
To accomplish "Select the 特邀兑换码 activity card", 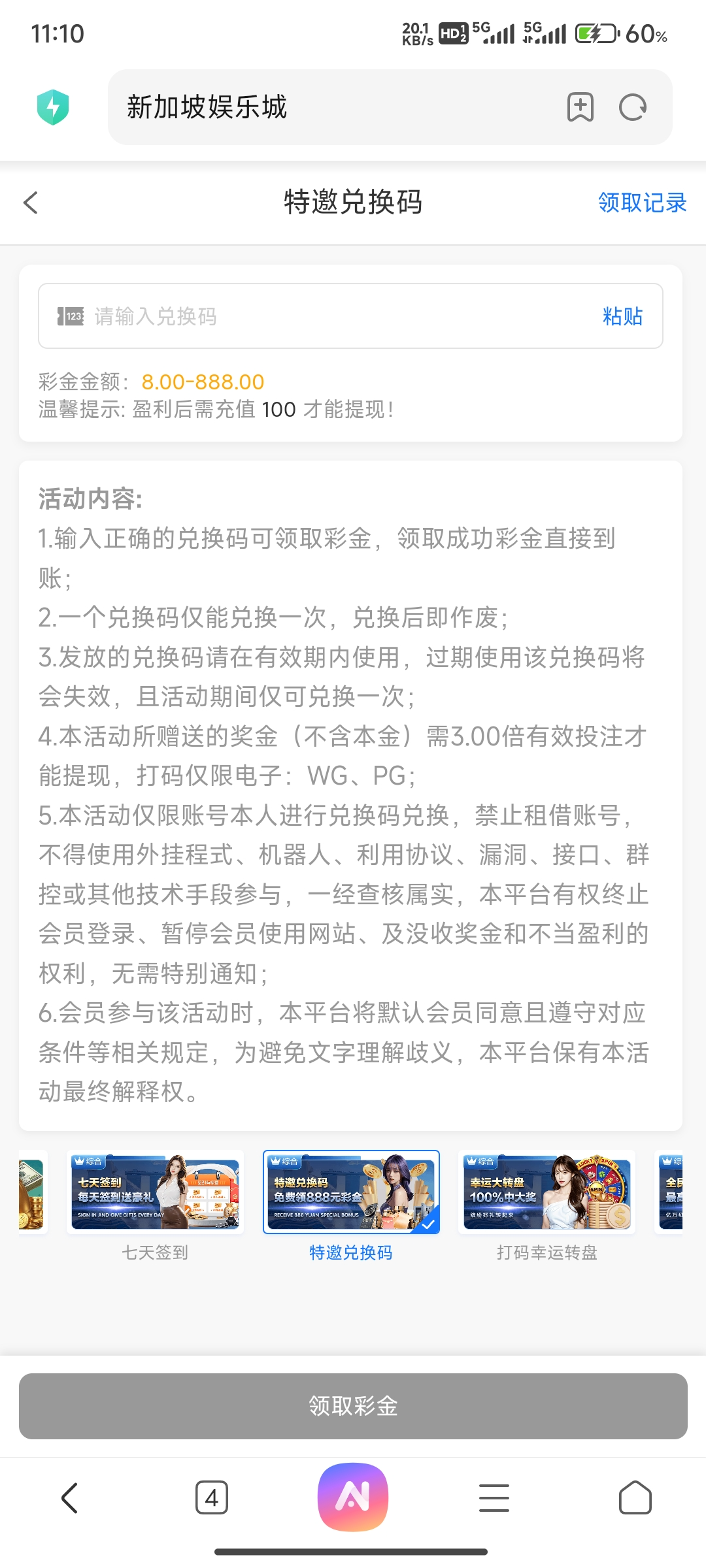I will tap(351, 1193).
